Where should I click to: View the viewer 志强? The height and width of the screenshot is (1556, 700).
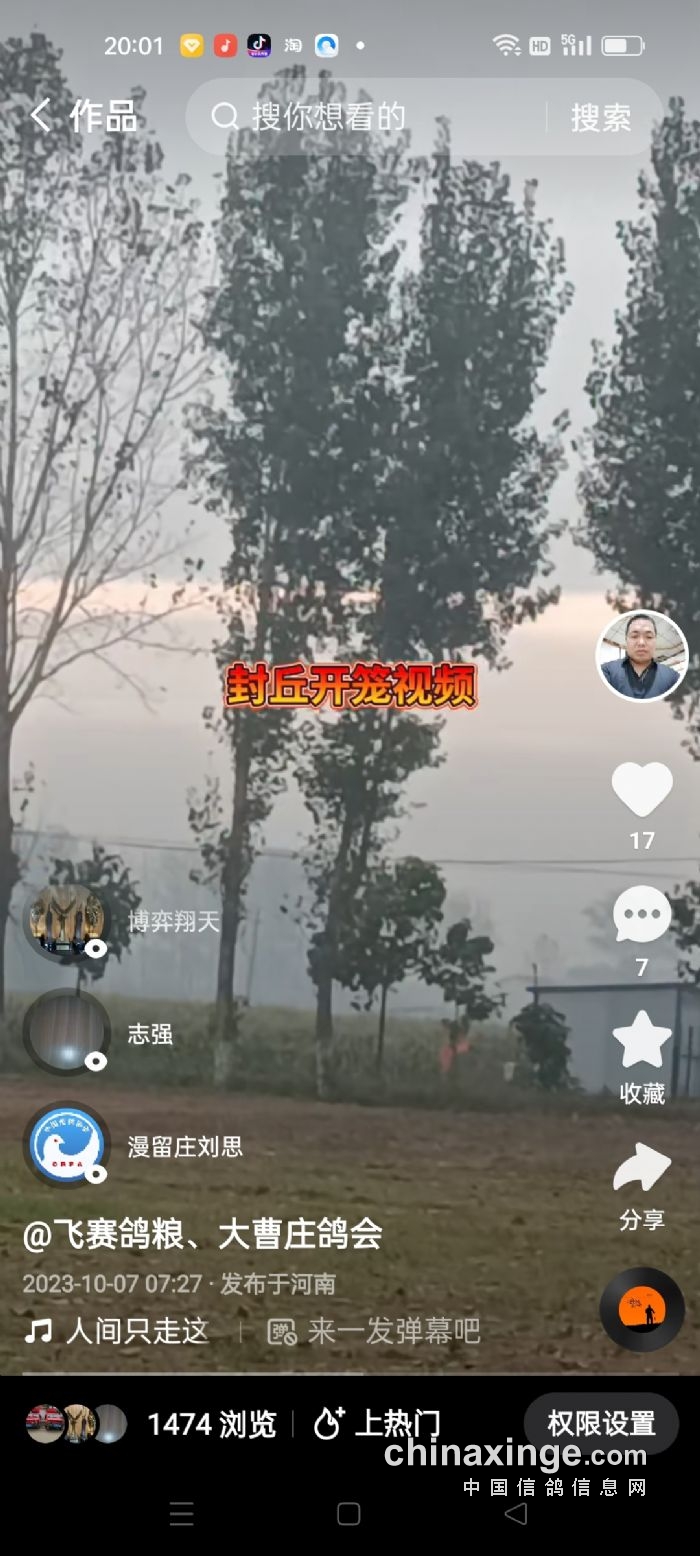[67, 1033]
